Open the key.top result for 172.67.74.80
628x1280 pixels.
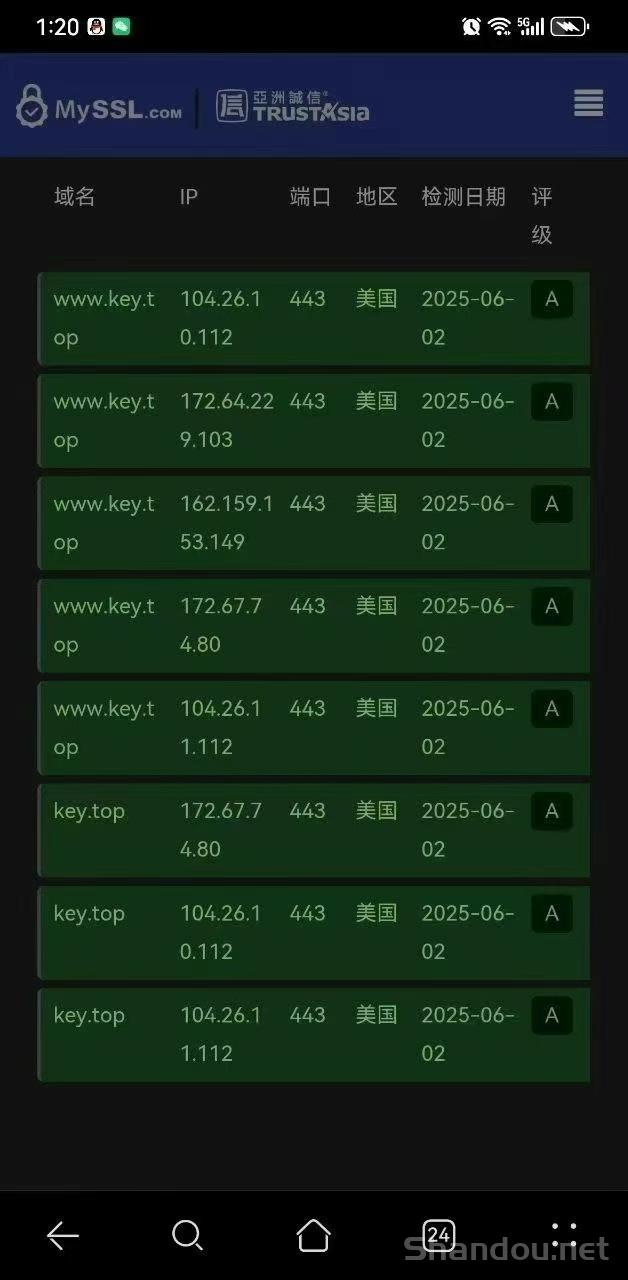click(x=314, y=830)
